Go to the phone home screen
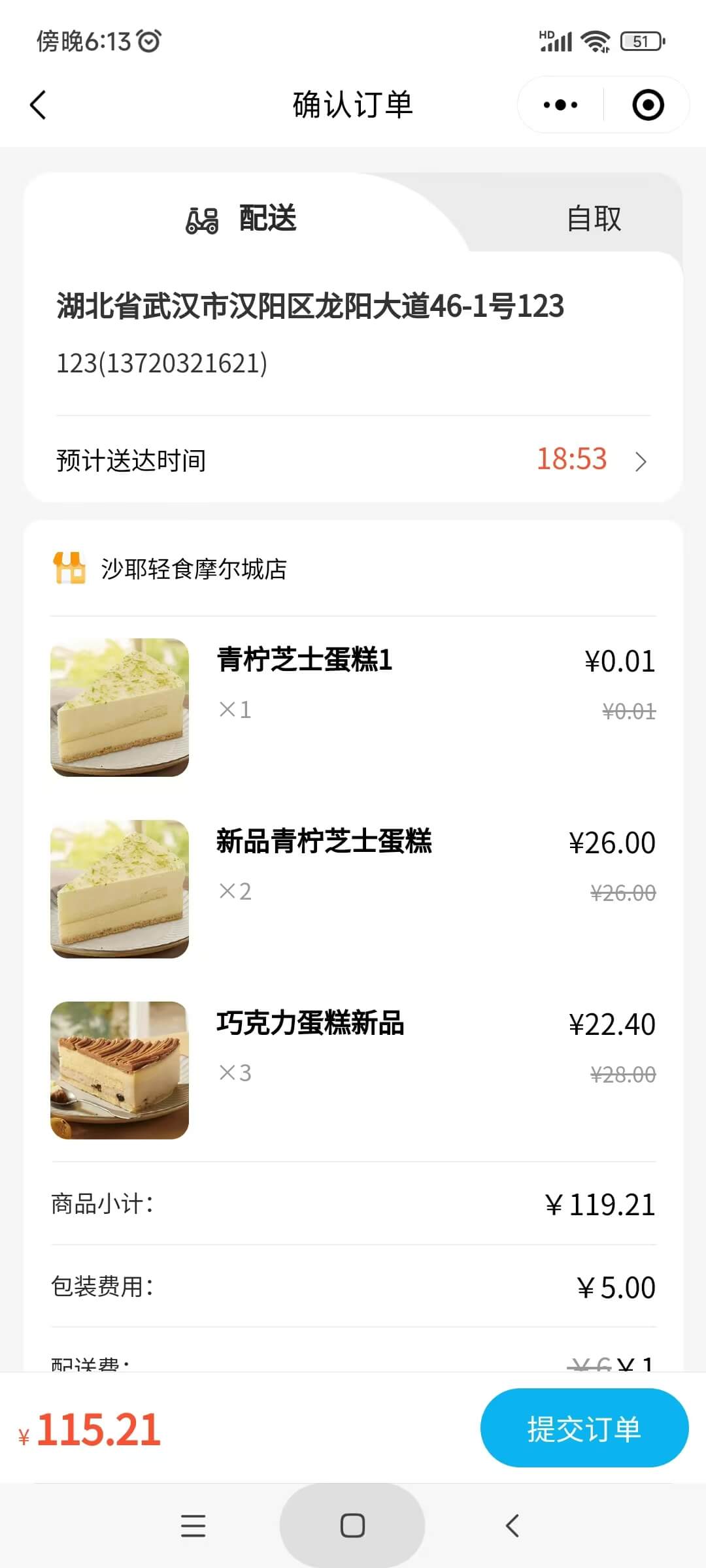The image size is (706, 1568). click(x=352, y=1526)
